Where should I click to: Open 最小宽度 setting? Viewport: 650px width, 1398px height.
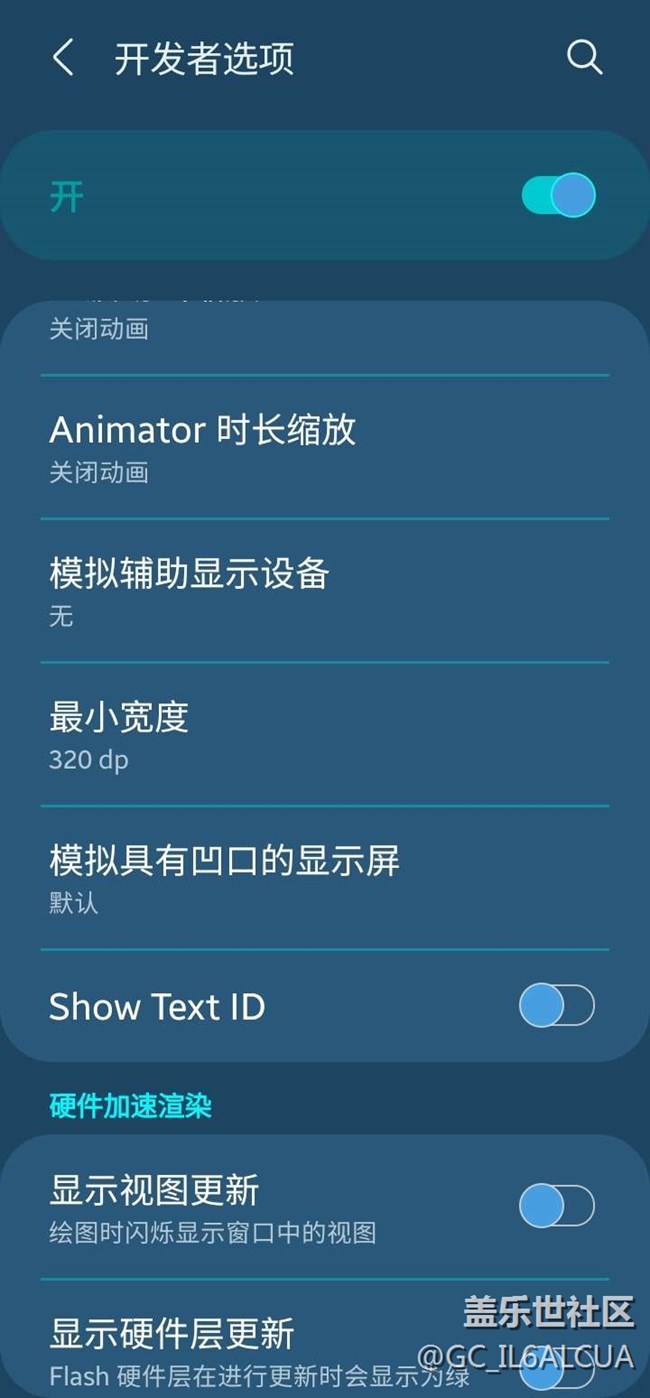point(324,734)
